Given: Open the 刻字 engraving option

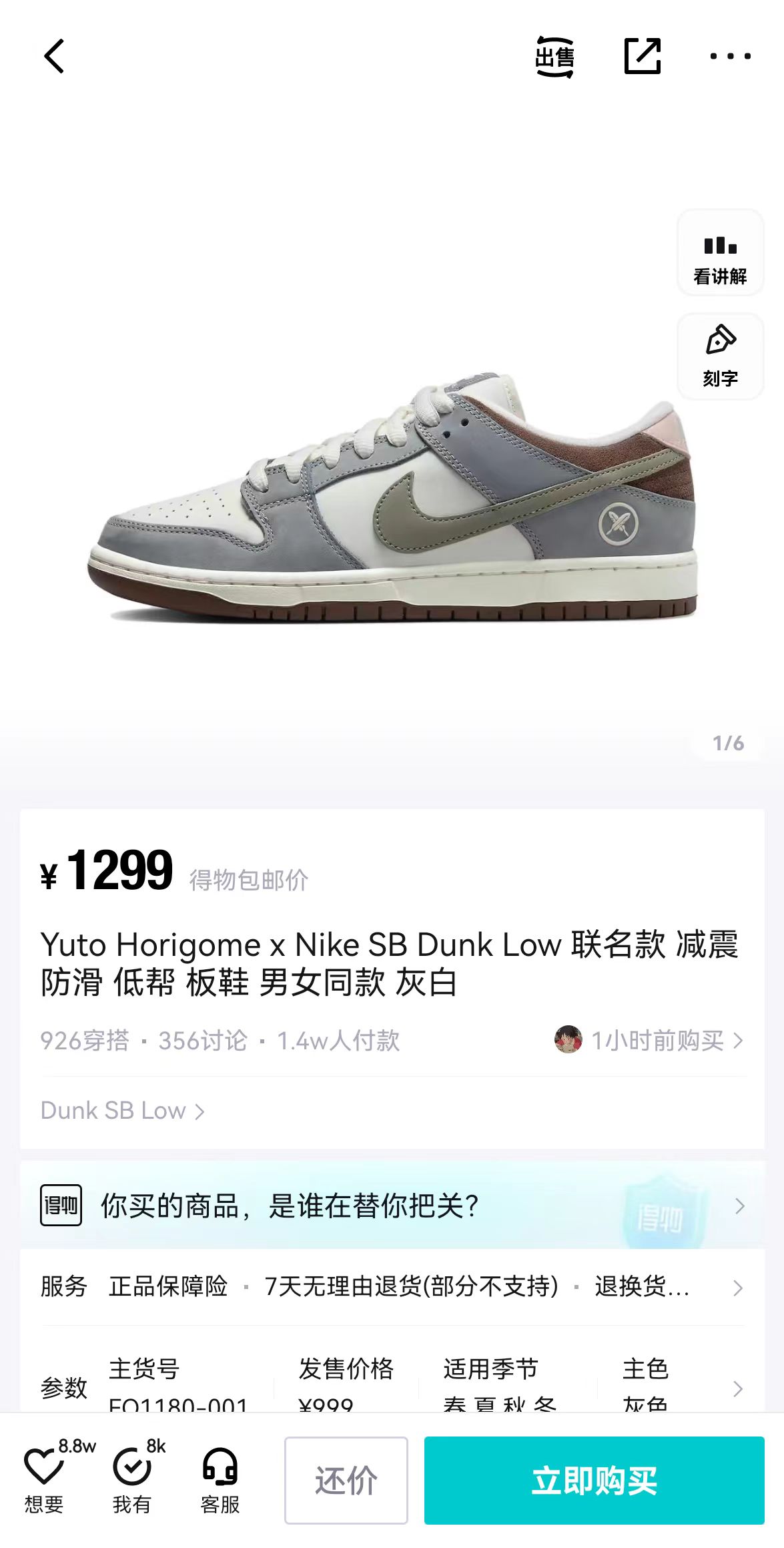Looking at the screenshot, I should (721, 356).
